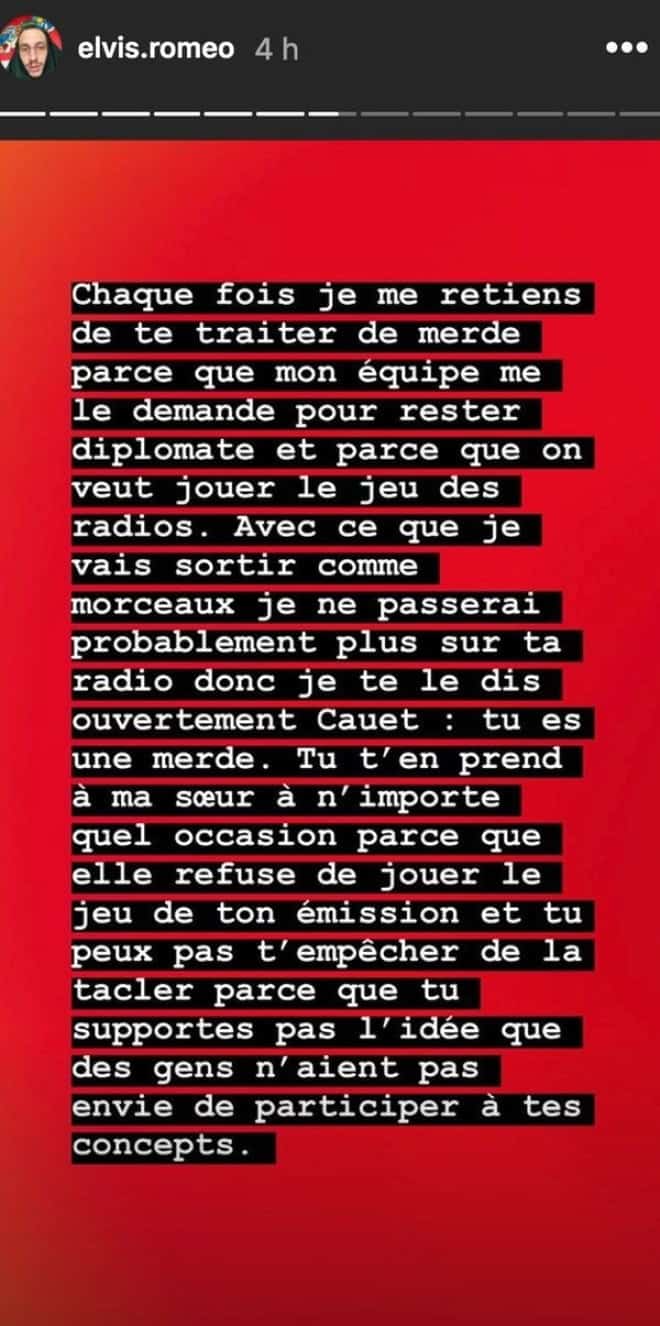Screen dimensions: 660x1326
Task: Open the three-dot story options menu
Action: [x=627, y=49]
